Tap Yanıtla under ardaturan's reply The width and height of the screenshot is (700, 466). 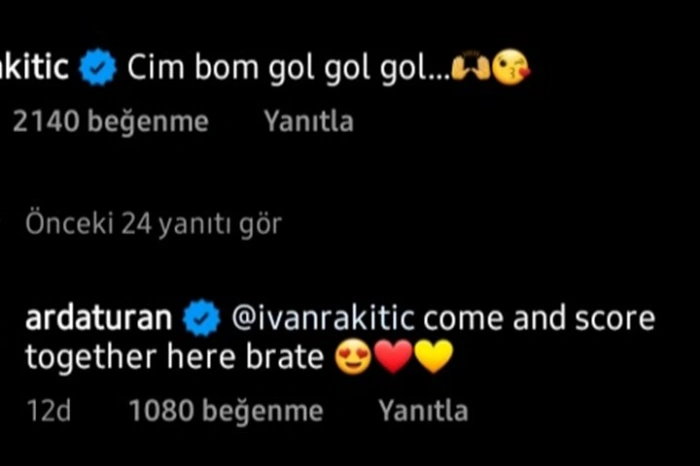422,411
